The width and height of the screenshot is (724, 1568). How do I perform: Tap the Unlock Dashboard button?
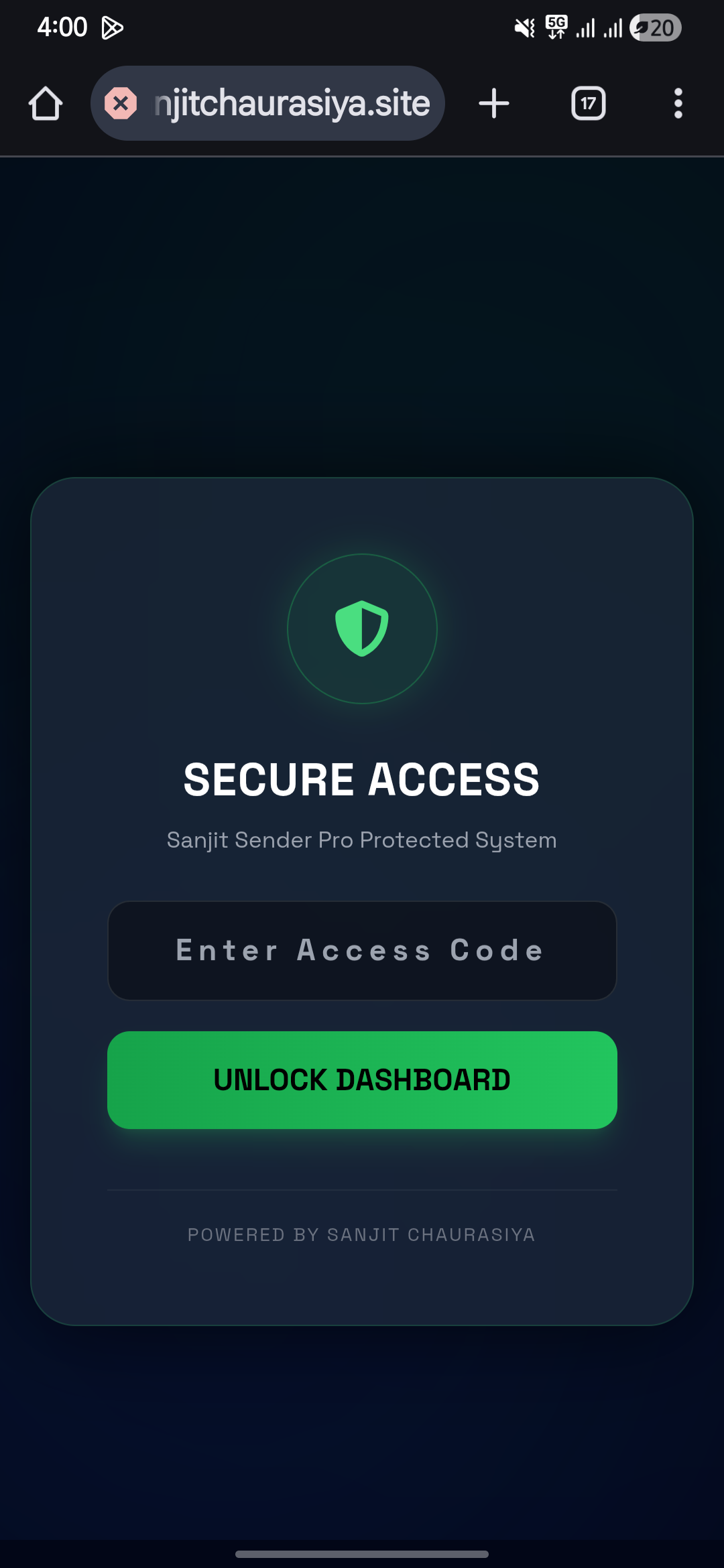pos(362,1080)
